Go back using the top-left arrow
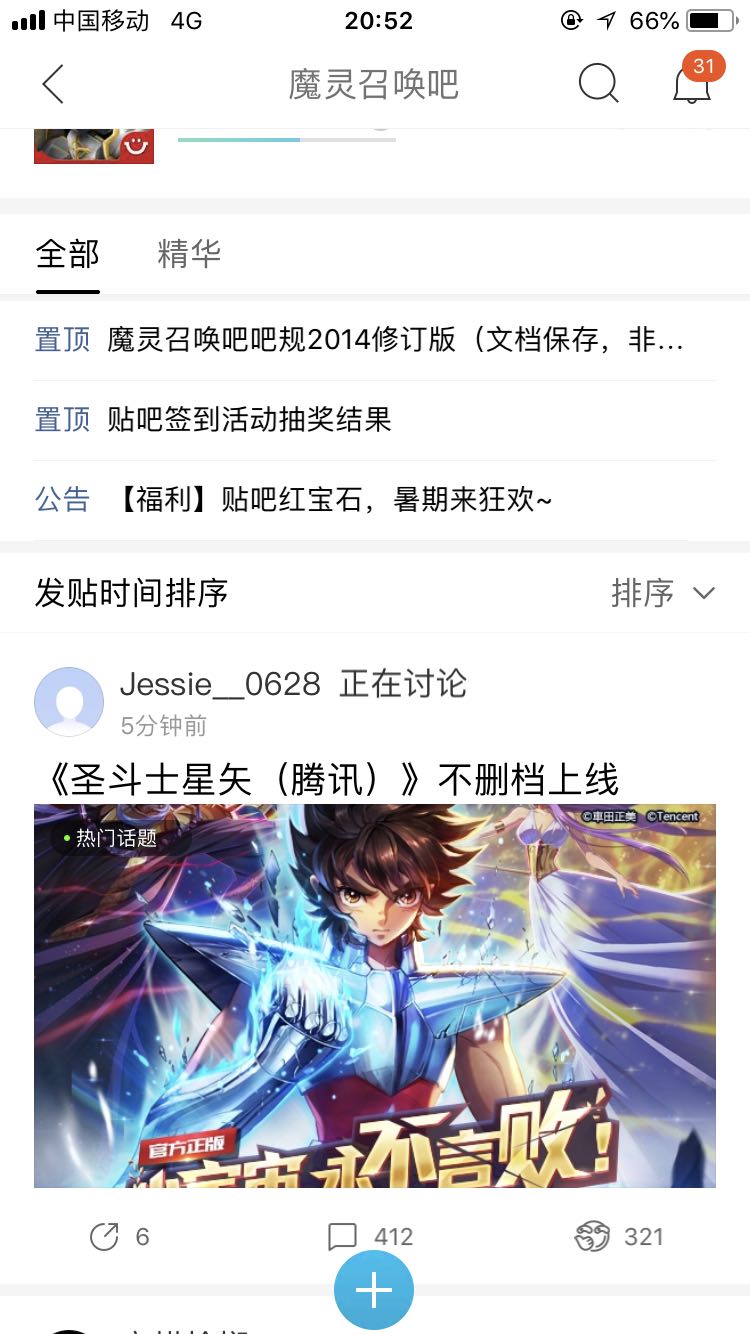 point(53,85)
